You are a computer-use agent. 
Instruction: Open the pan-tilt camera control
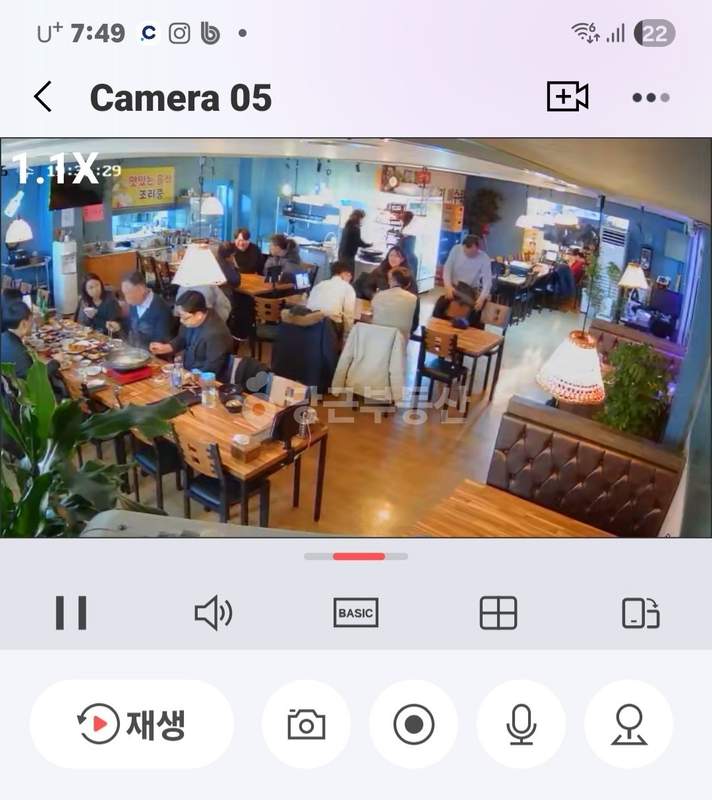(629, 724)
